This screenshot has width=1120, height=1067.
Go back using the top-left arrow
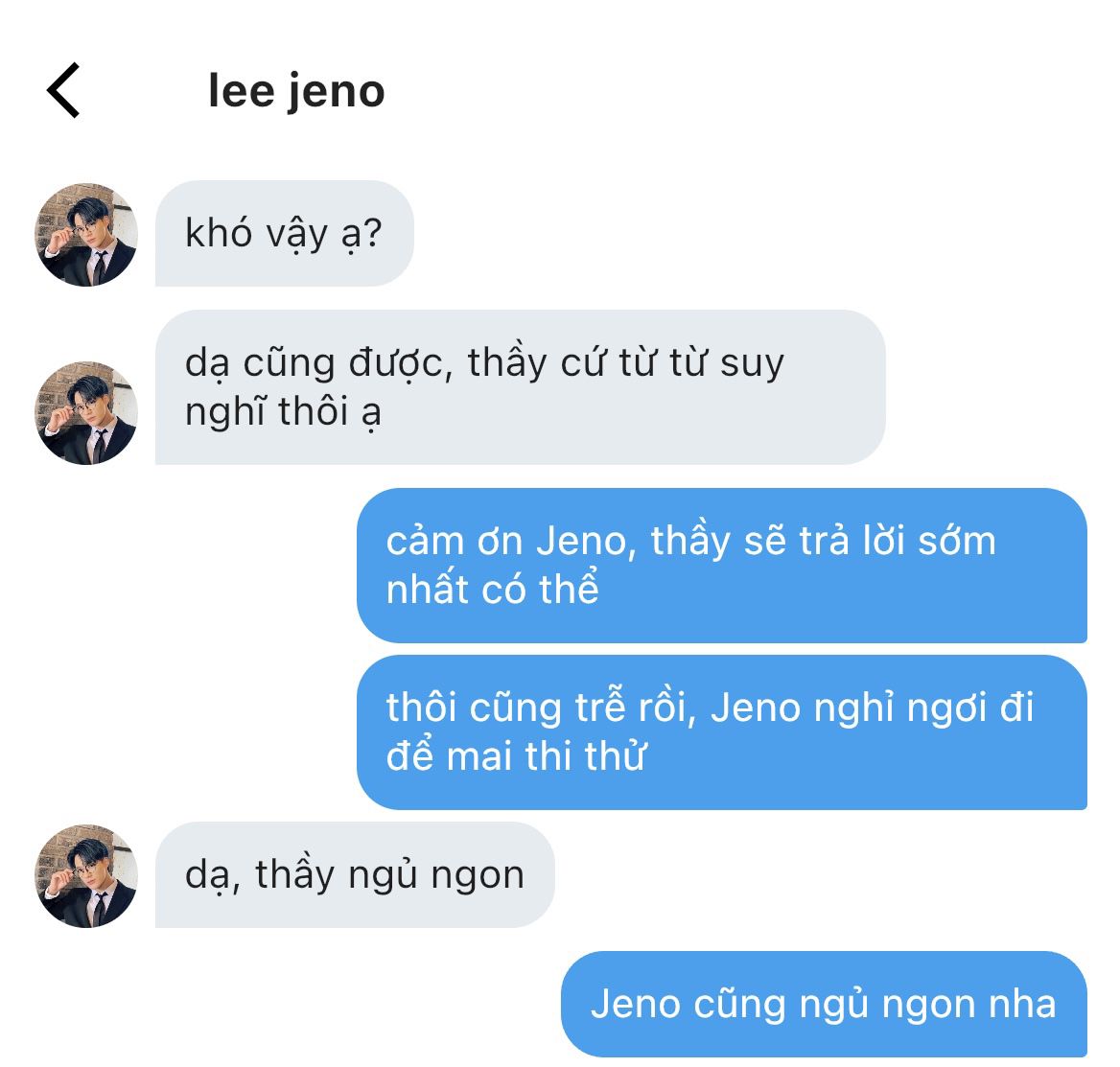(63, 91)
